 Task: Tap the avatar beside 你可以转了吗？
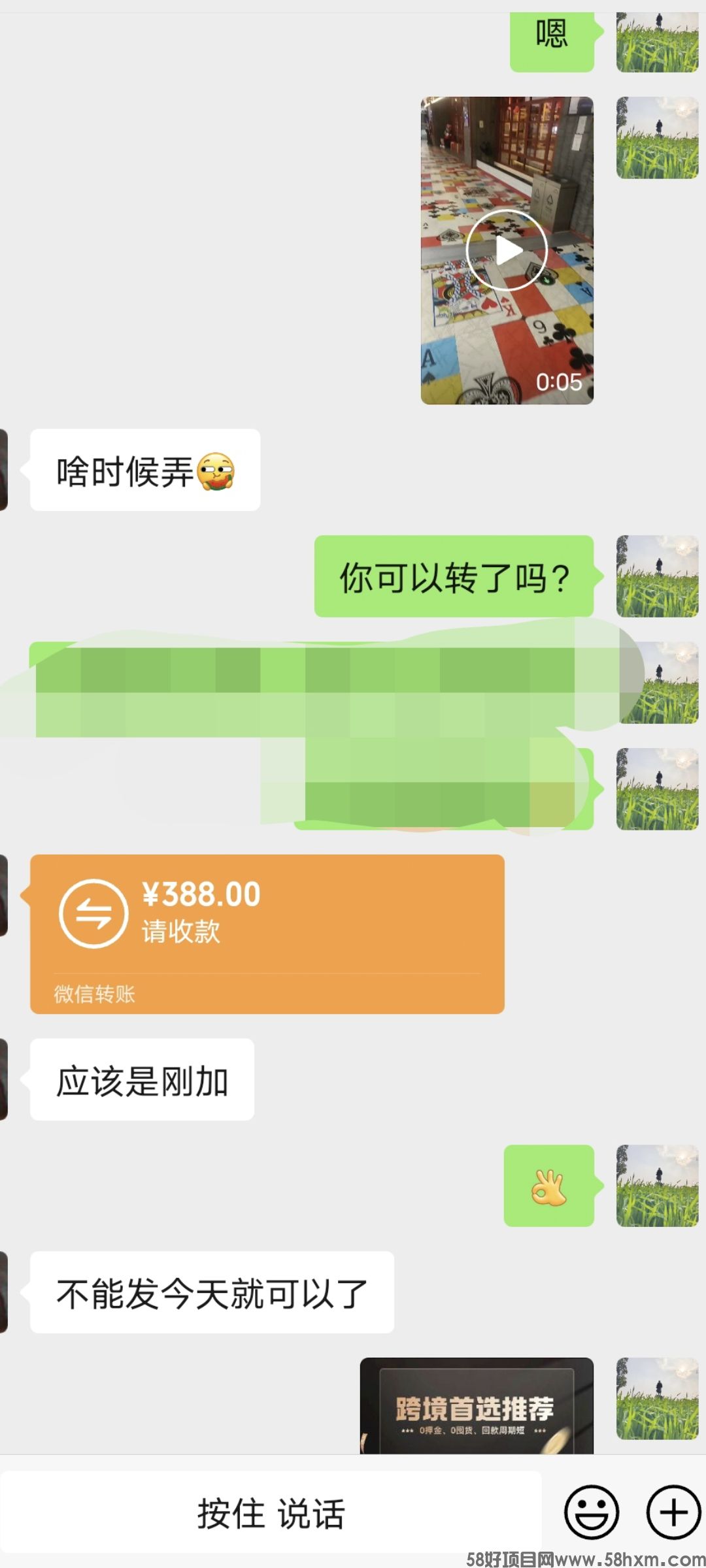(657, 576)
